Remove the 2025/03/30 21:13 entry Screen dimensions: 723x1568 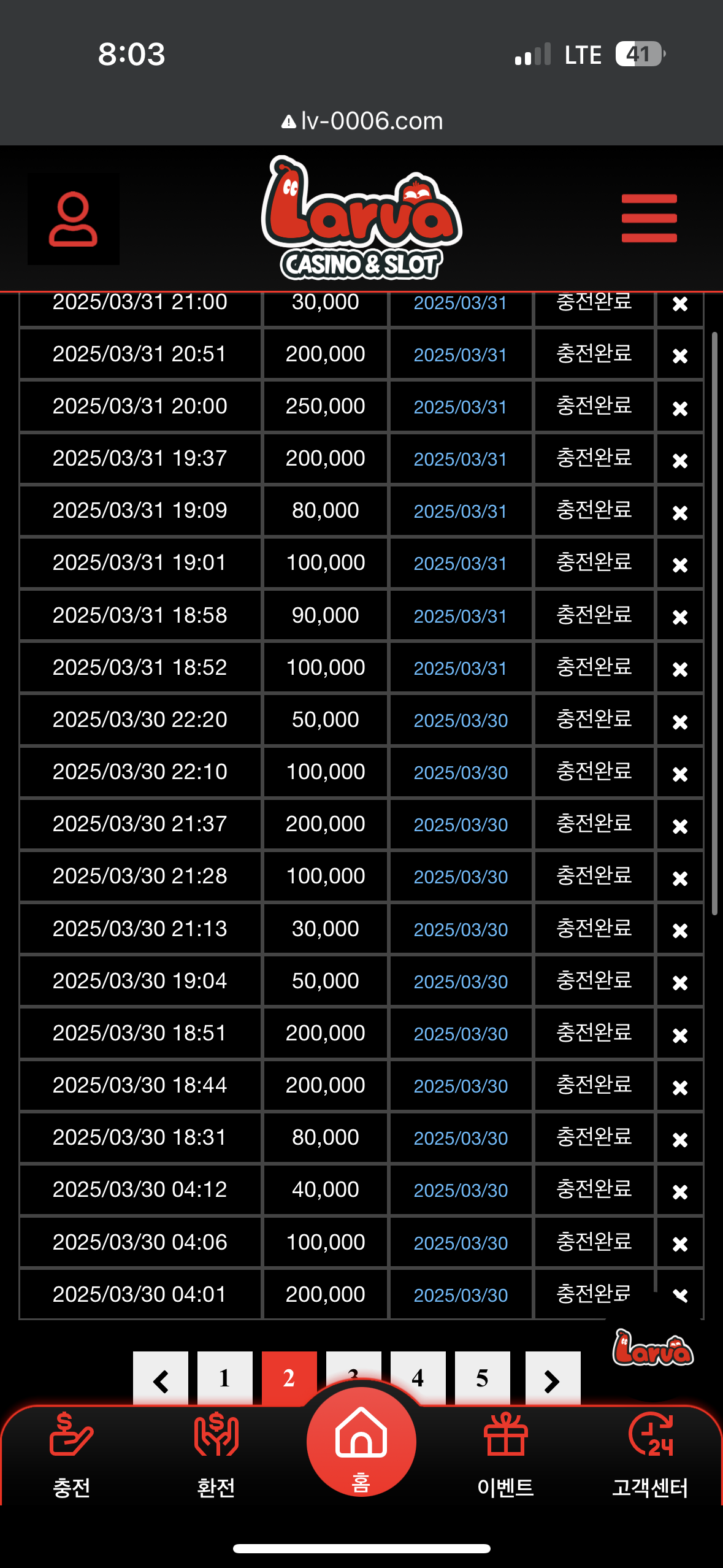pos(679,931)
